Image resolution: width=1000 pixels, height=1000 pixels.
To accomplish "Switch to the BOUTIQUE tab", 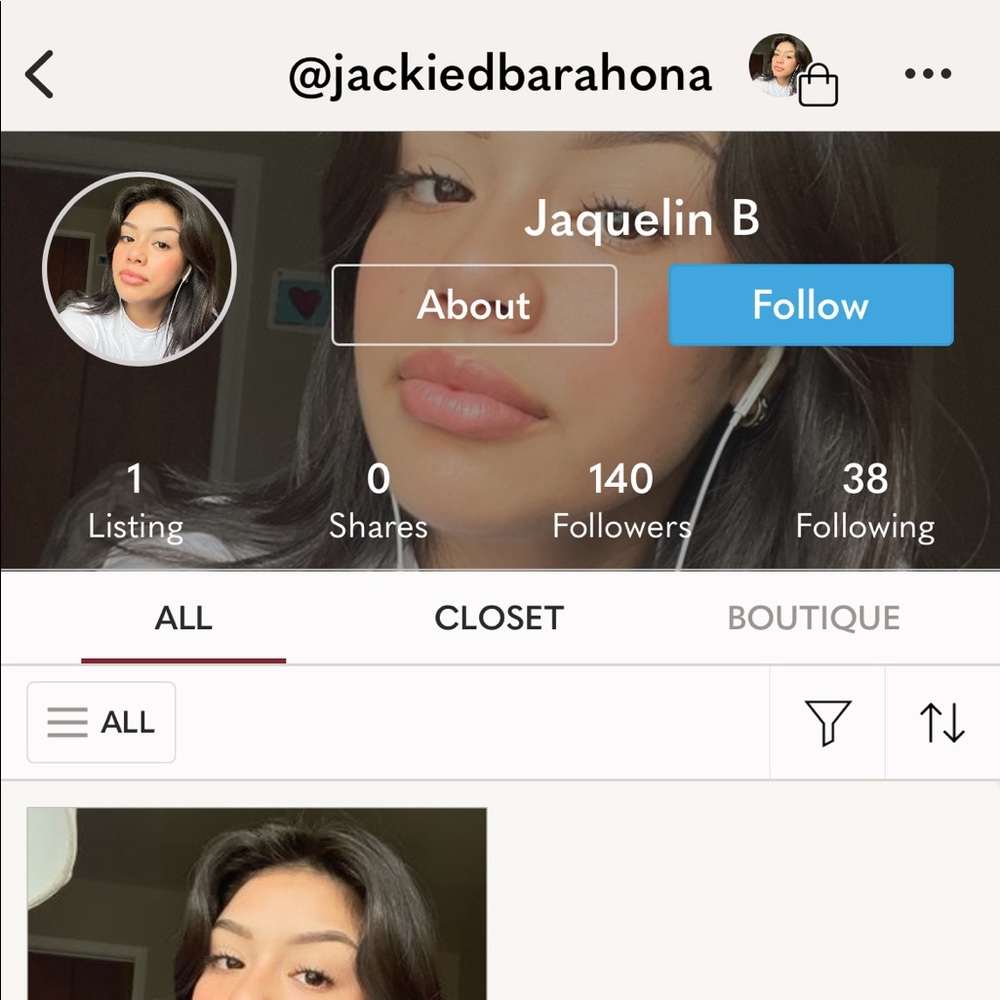I will pyautogui.click(x=814, y=618).
